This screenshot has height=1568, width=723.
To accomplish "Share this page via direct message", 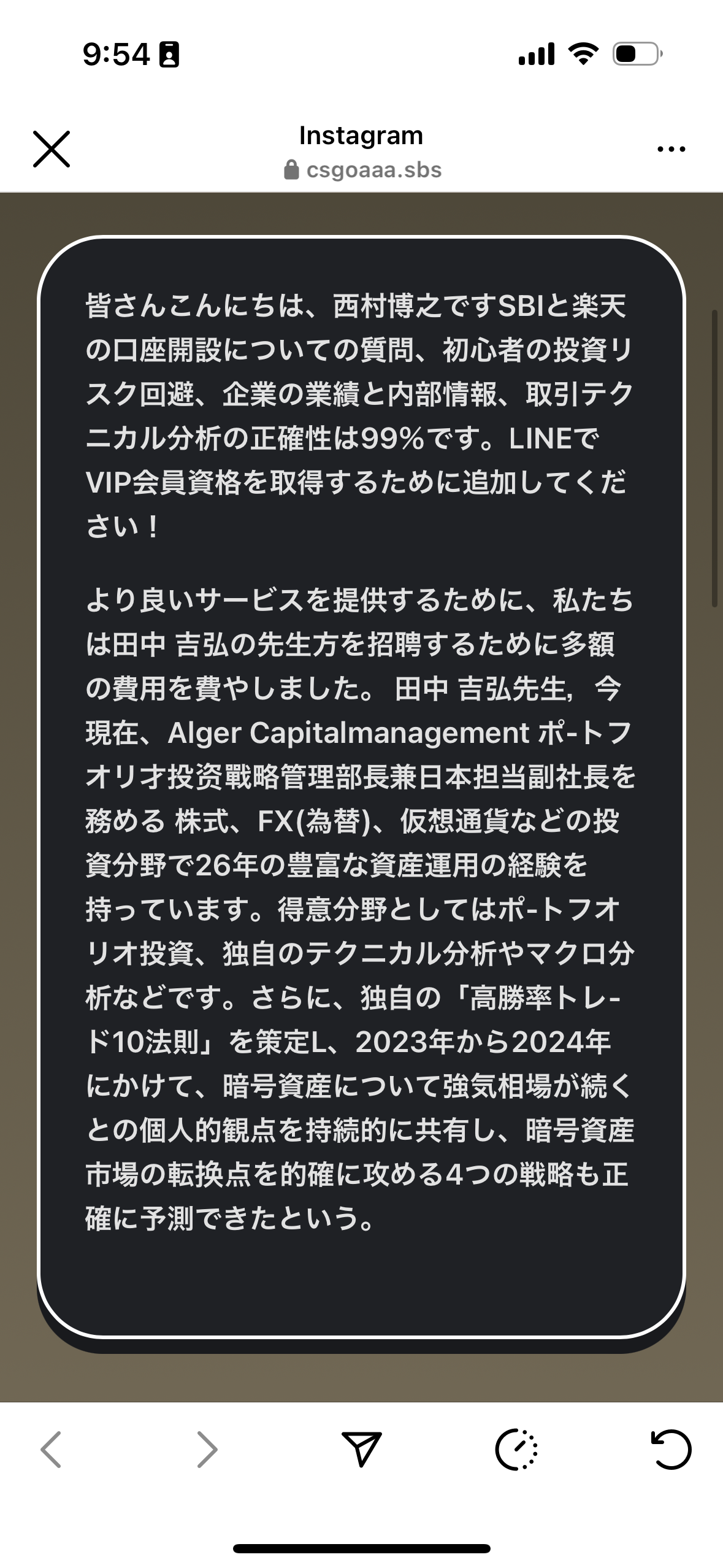I will [362, 1449].
